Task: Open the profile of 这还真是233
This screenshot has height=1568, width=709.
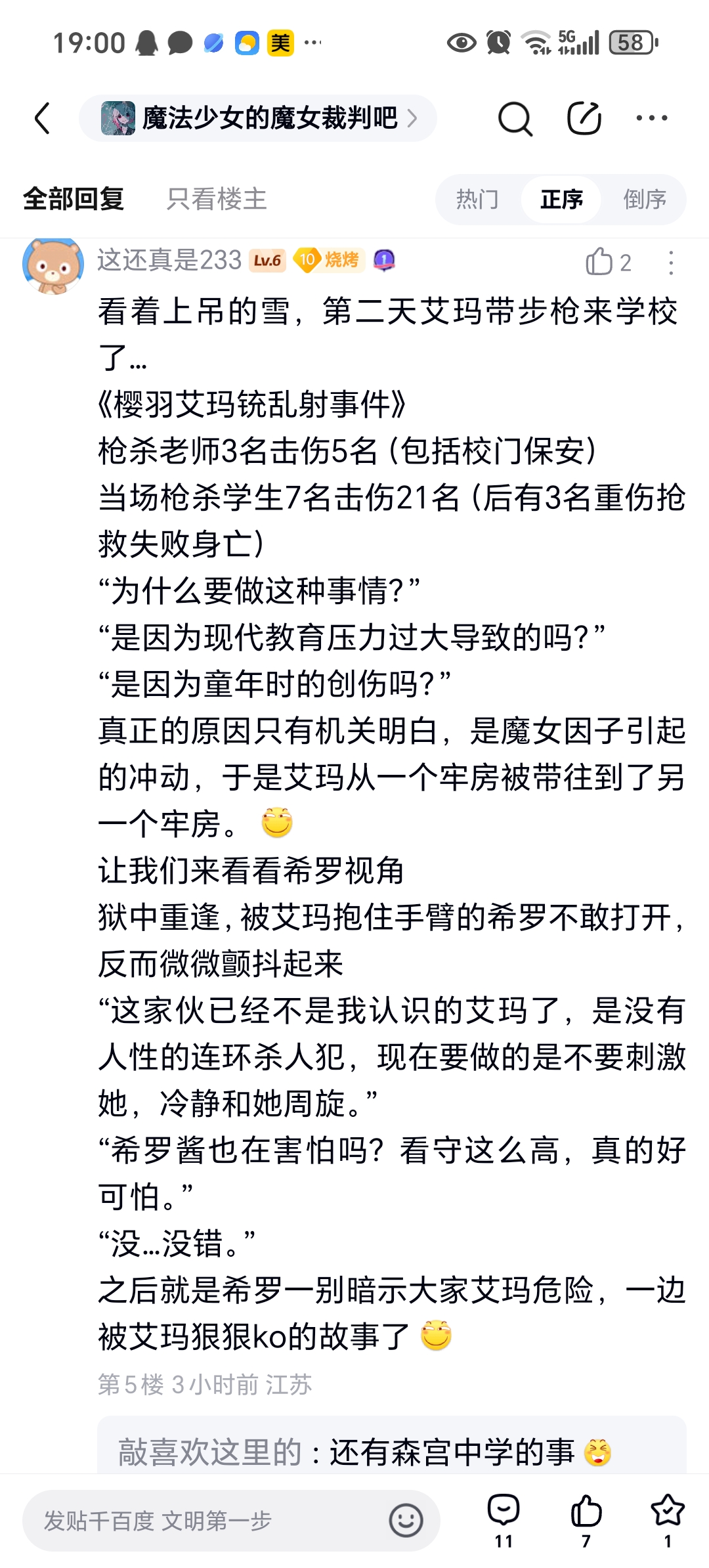Action: tap(169, 261)
